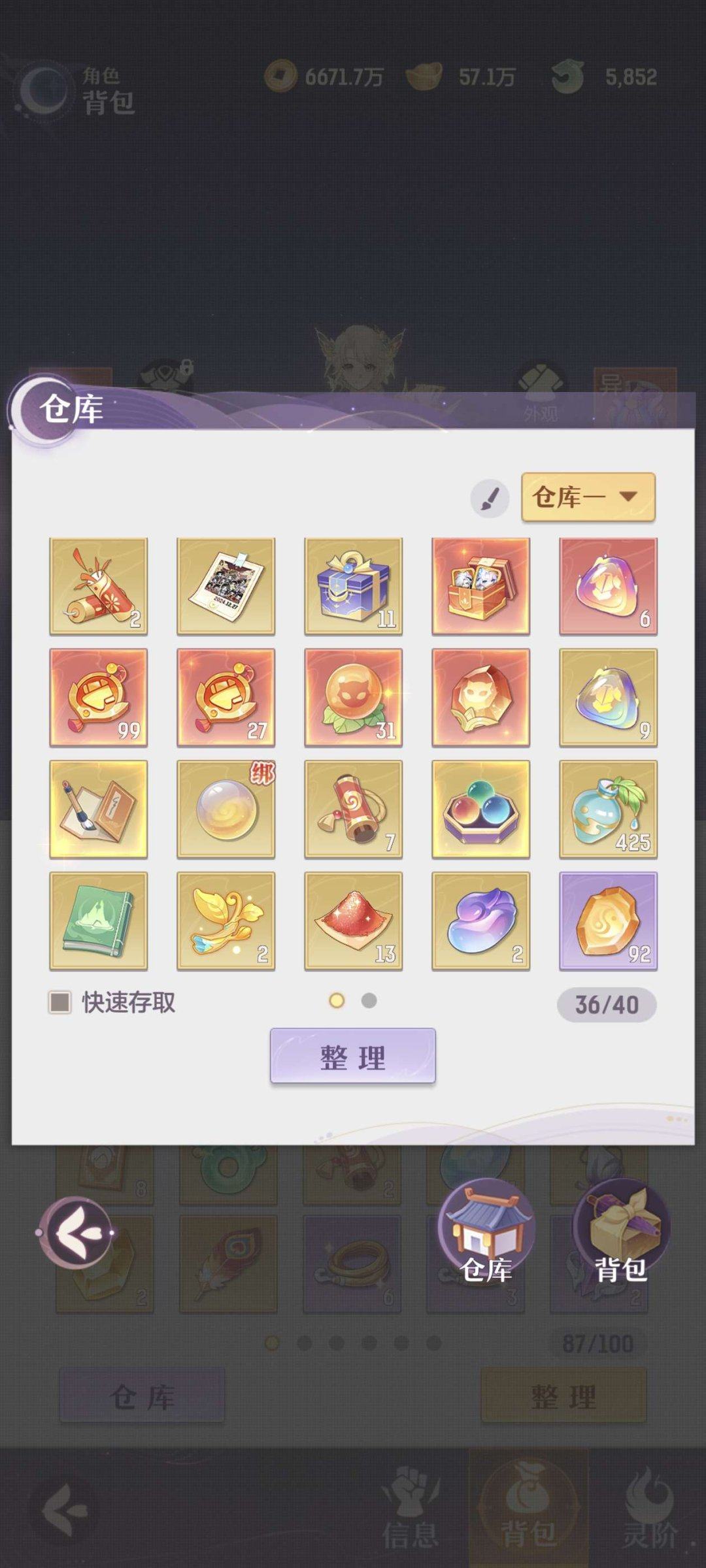
Task: Open the photo item dated 2024.12.27
Action: point(226,586)
